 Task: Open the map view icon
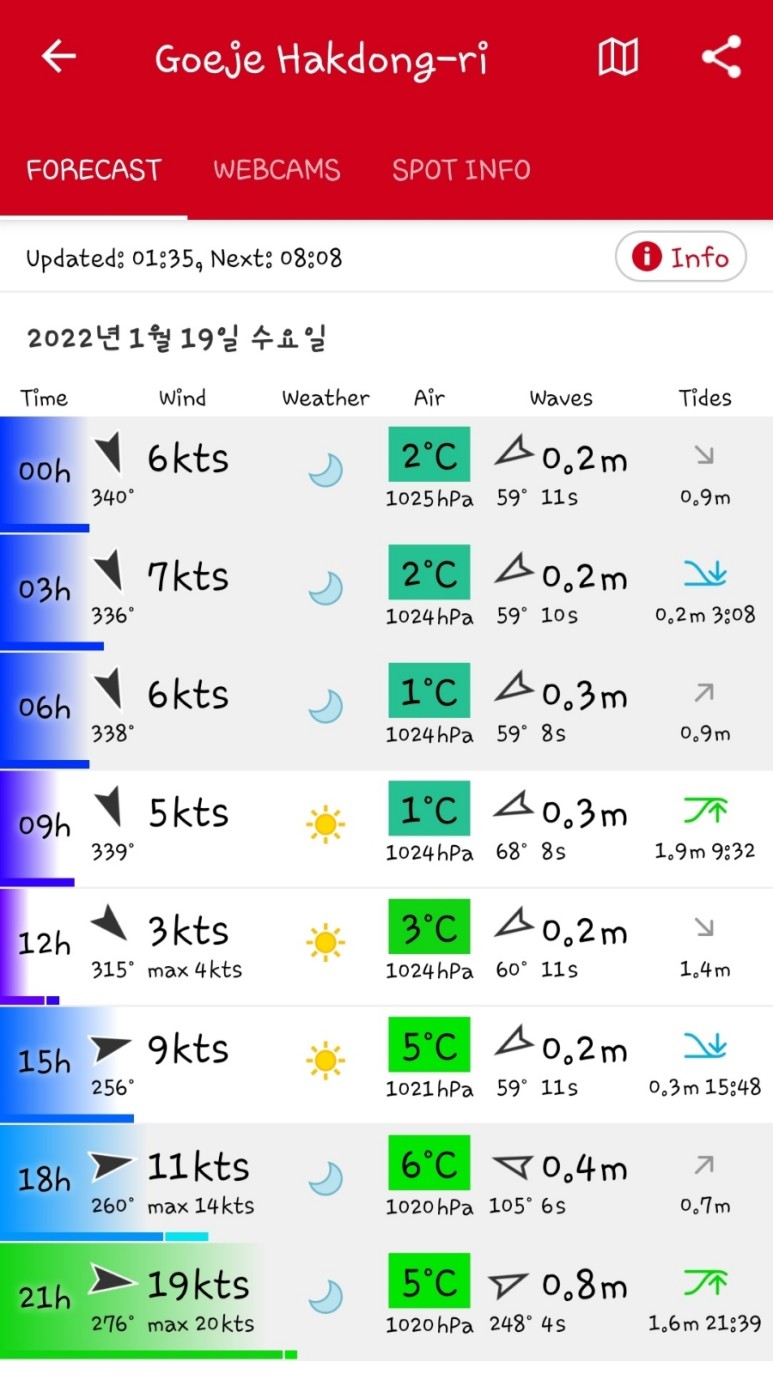(x=618, y=58)
